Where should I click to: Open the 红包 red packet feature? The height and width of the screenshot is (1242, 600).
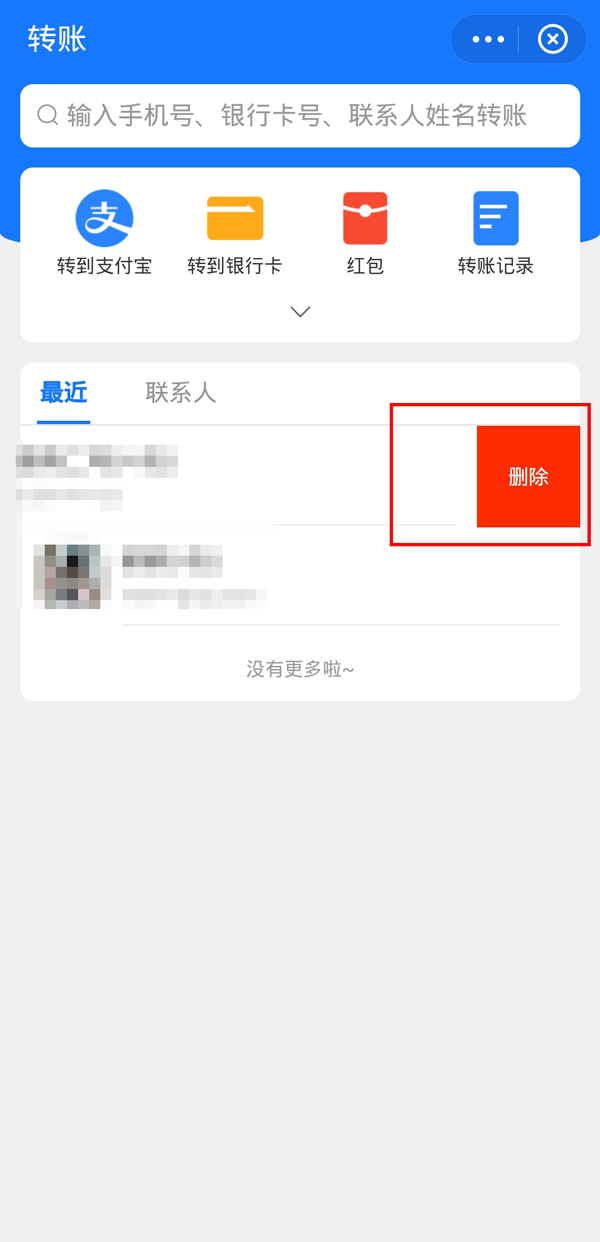pos(365,233)
